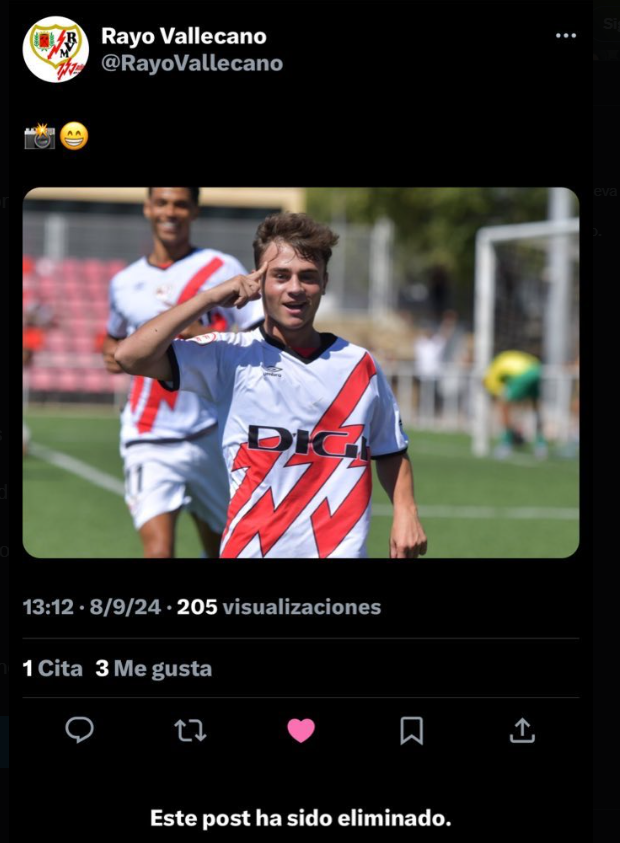Open the @RayoVallecano account name
The width and height of the screenshot is (620, 843).
(x=192, y=63)
